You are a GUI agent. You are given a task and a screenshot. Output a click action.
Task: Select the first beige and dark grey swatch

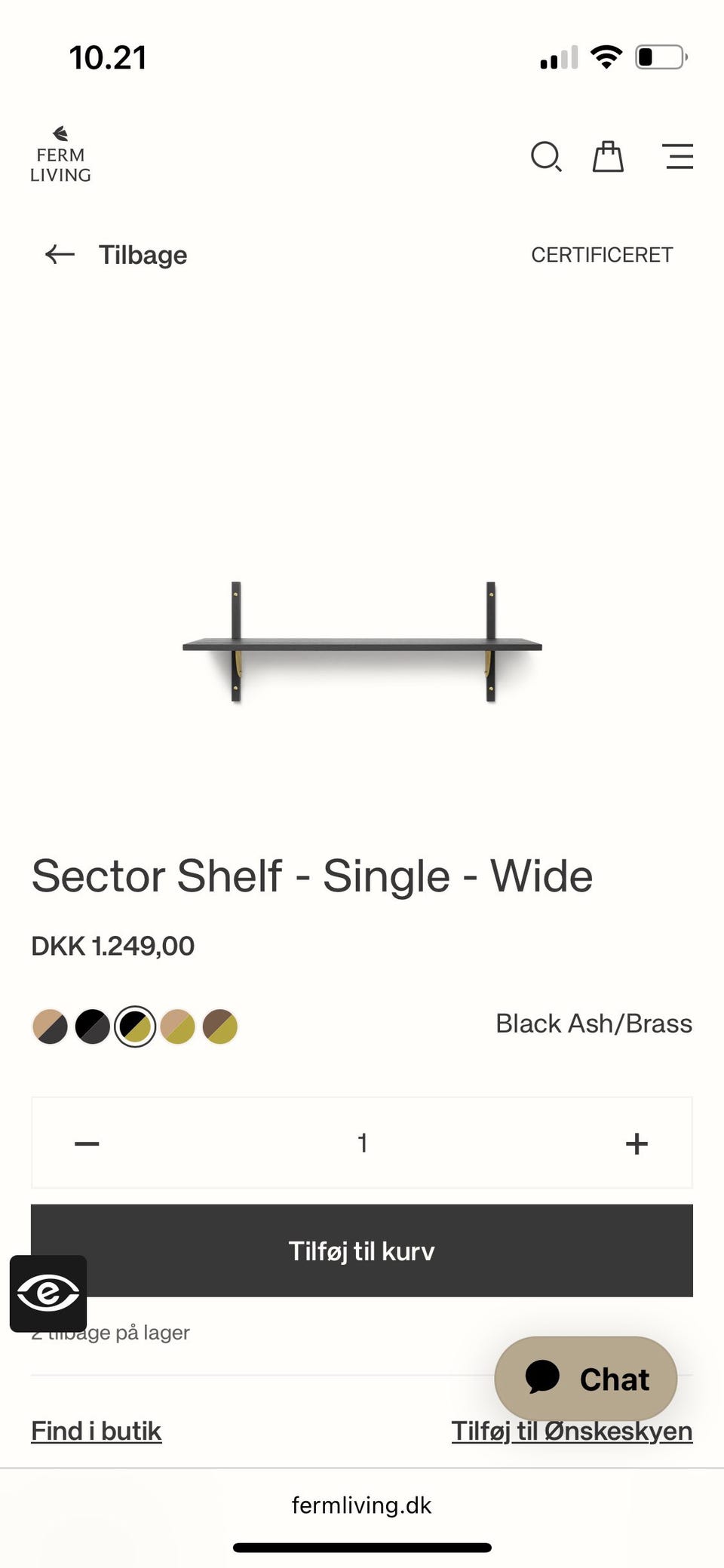pos(51,1026)
